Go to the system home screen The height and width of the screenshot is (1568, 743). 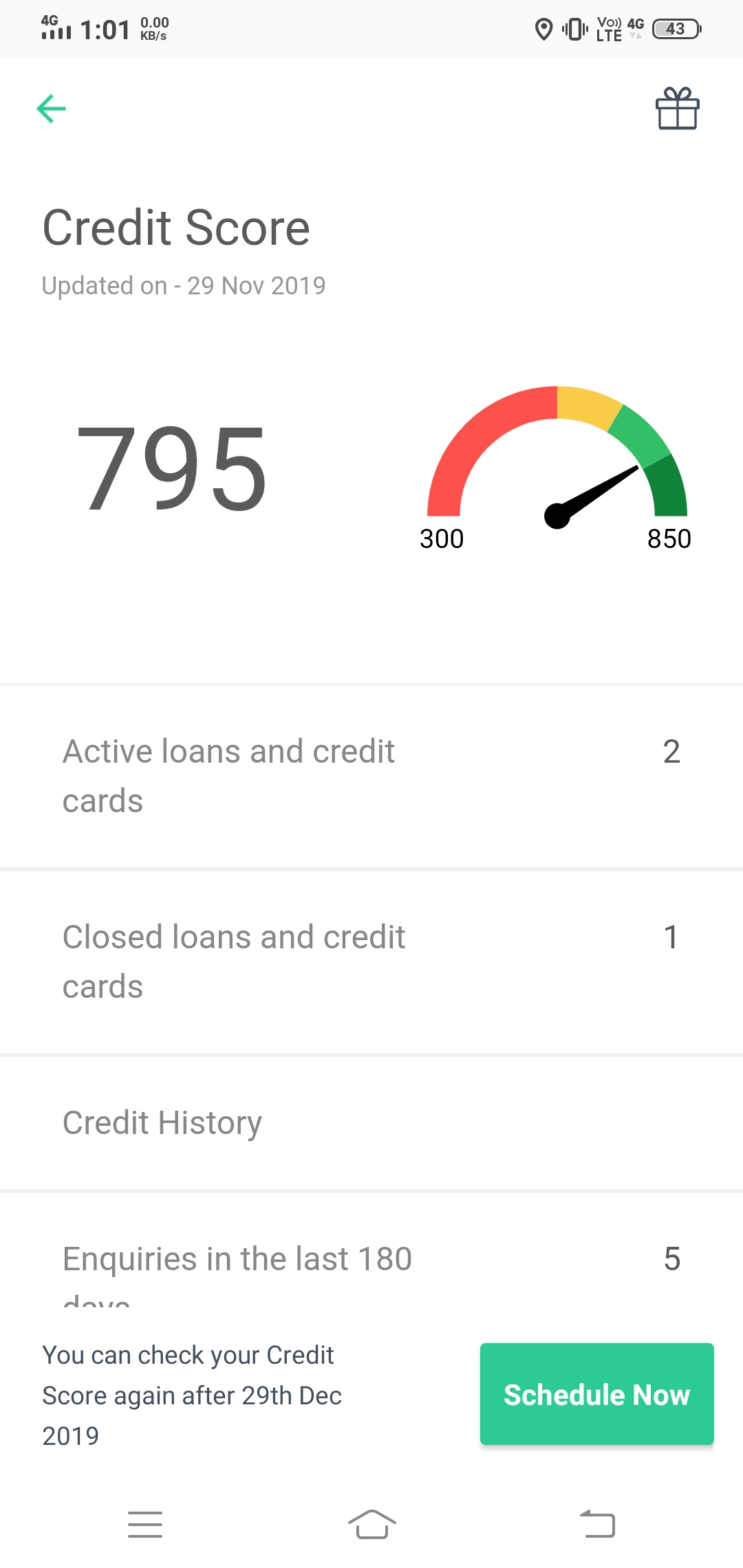coord(371,1524)
